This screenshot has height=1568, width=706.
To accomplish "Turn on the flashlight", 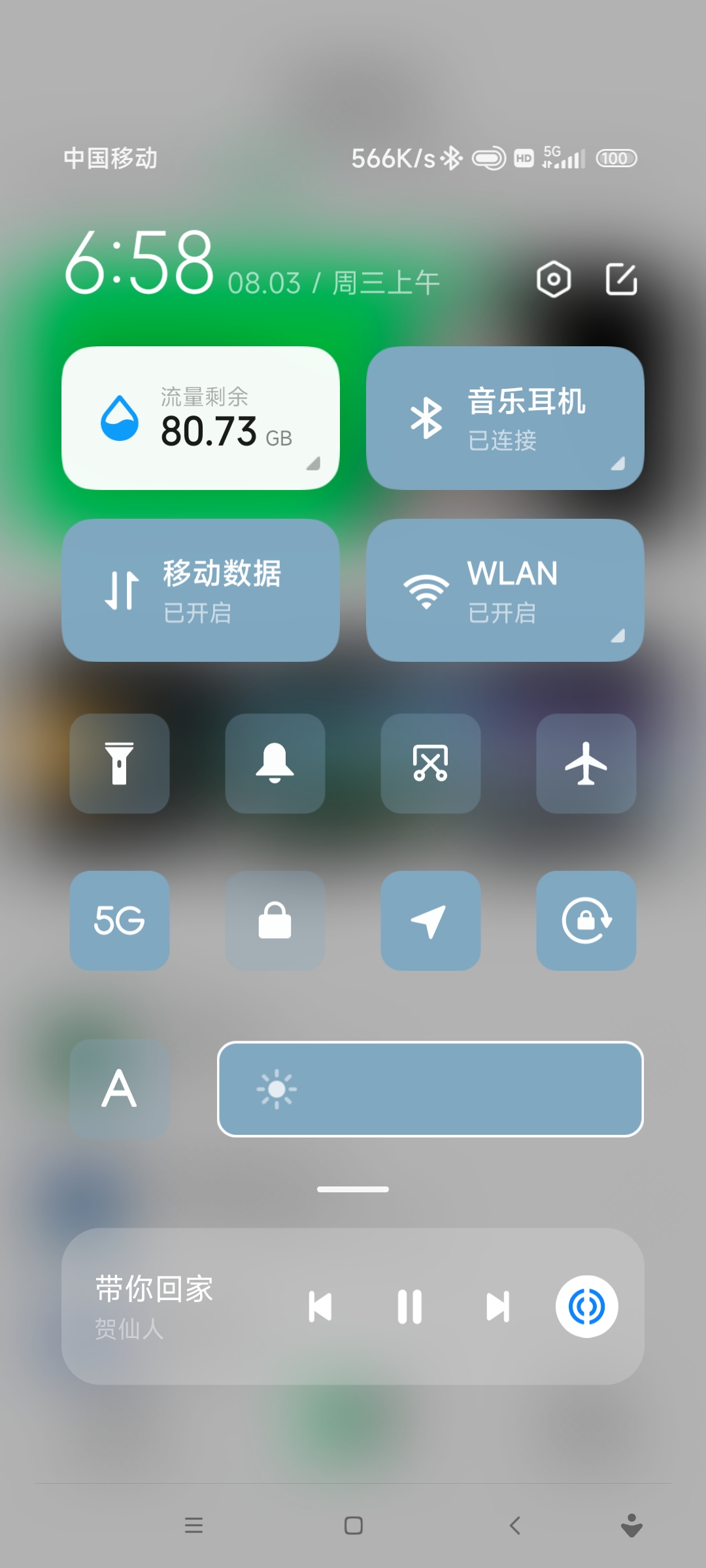I will [120, 763].
